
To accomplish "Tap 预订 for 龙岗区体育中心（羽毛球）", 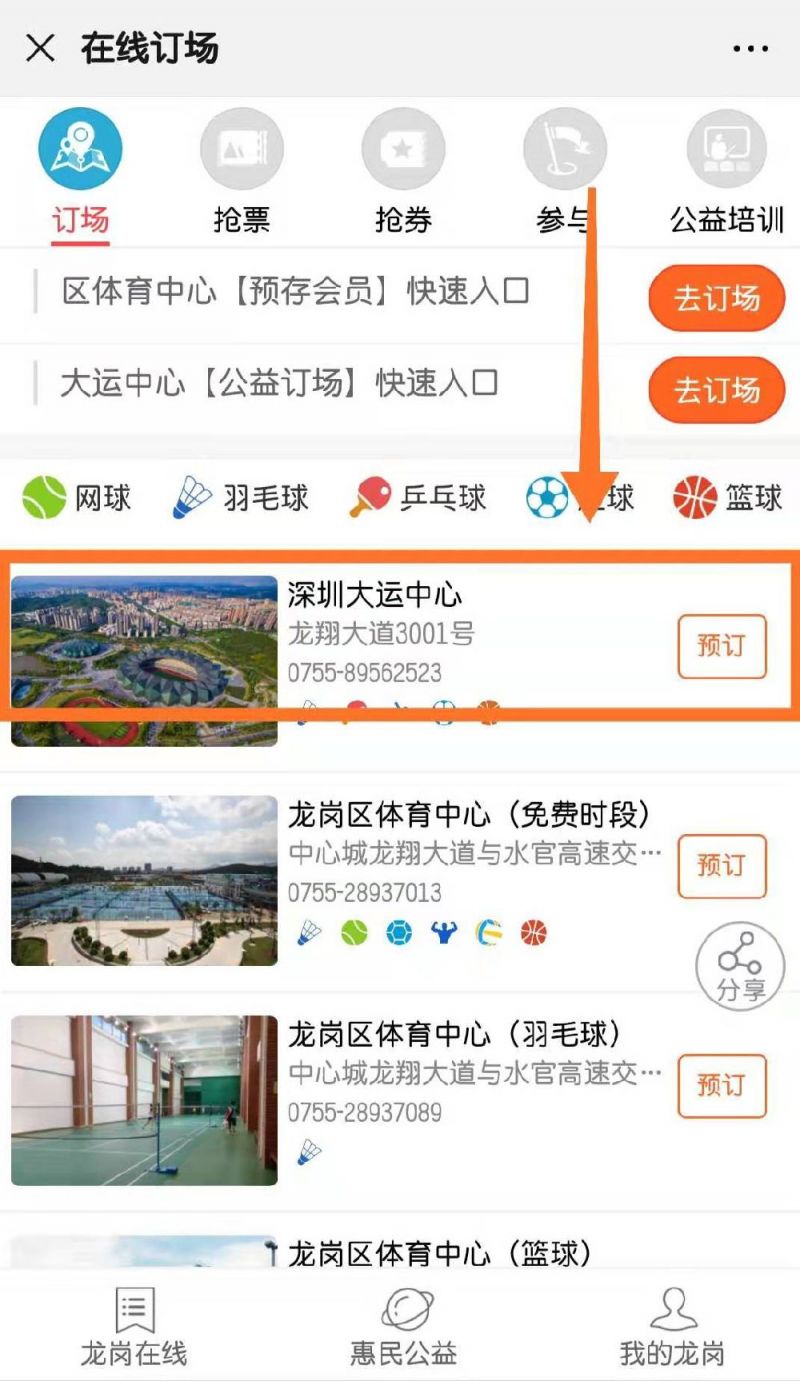I will (721, 1085).
